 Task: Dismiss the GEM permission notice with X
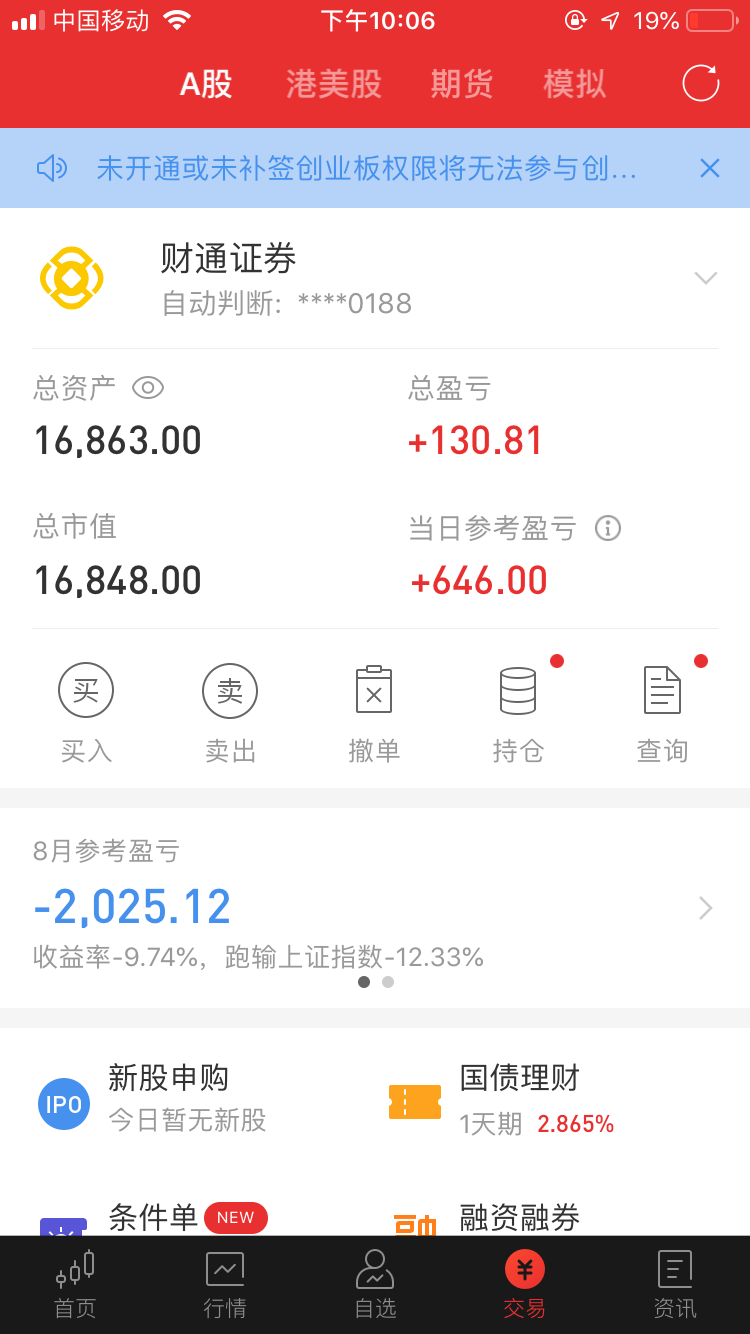point(710,168)
